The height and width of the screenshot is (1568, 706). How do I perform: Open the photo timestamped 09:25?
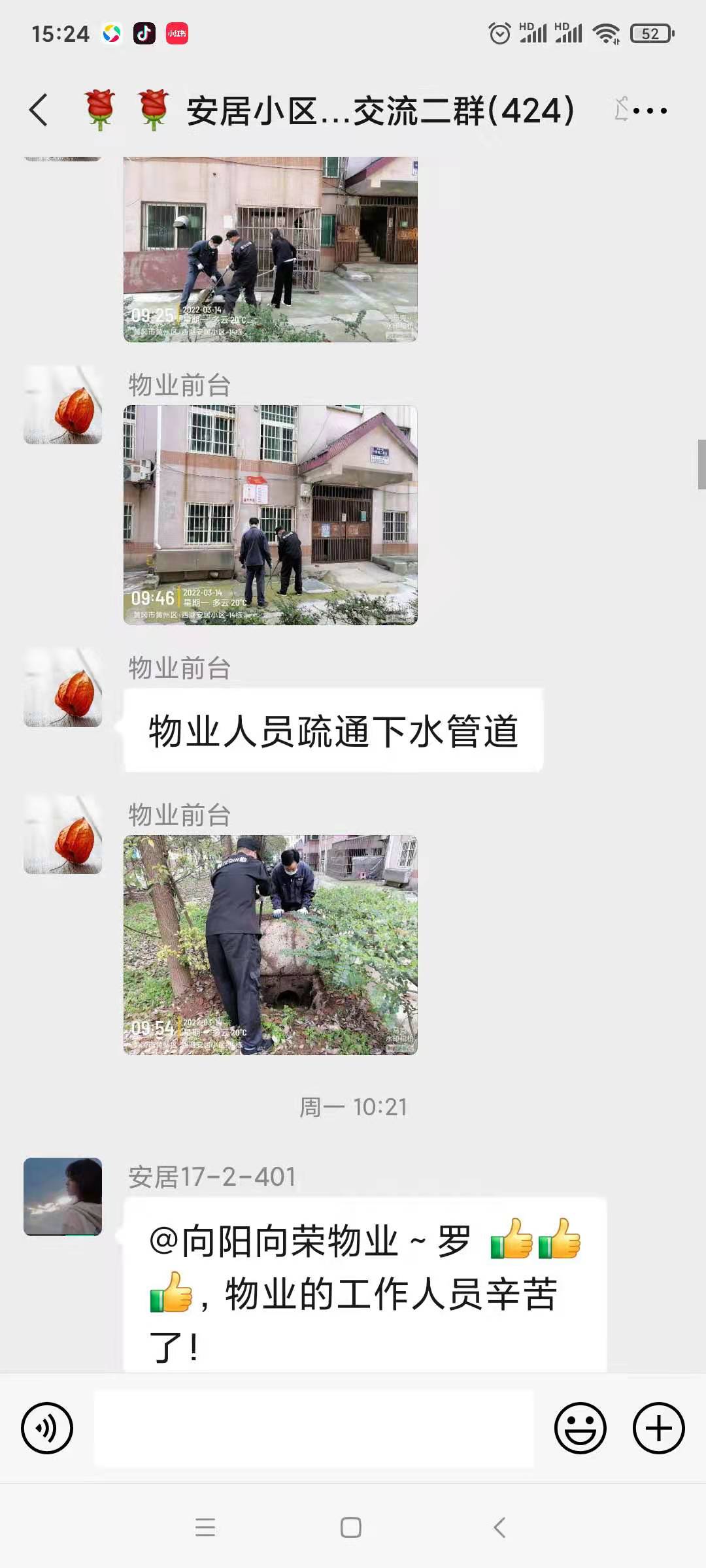(270, 250)
